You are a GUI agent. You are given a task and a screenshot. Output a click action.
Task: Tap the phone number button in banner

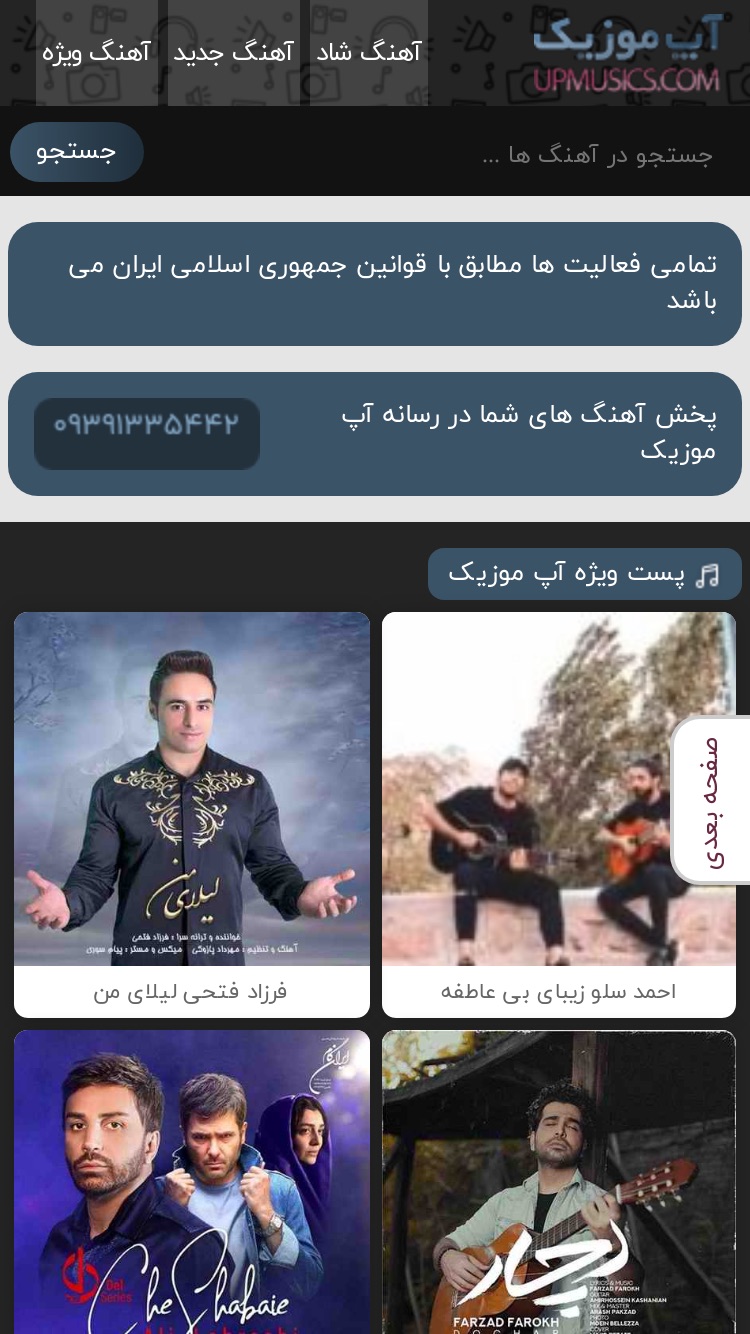pos(147,434)
